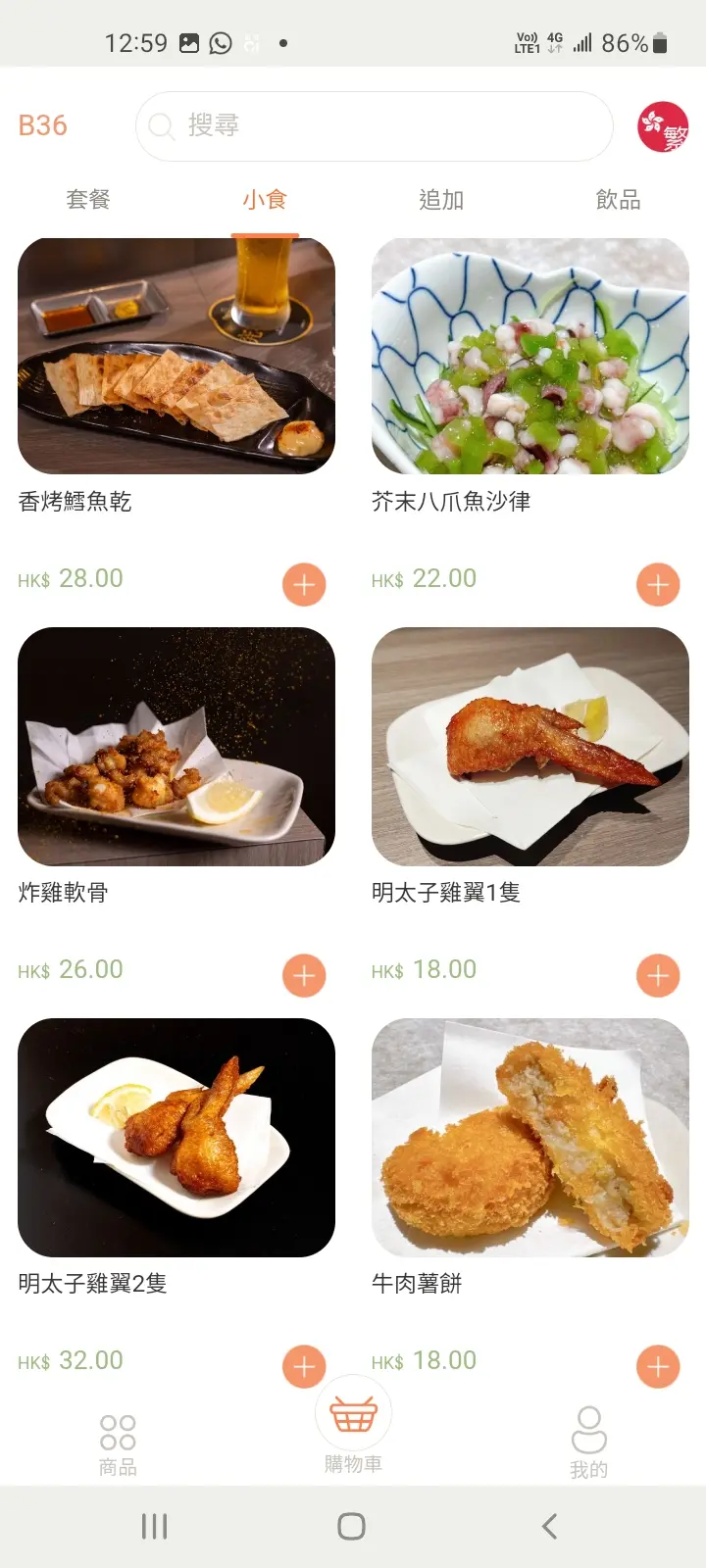Image resolution: width=706 pixels, height=1568 pixels.
Task: Open the 飲品 tab
Action: click(x=618, y=200)
